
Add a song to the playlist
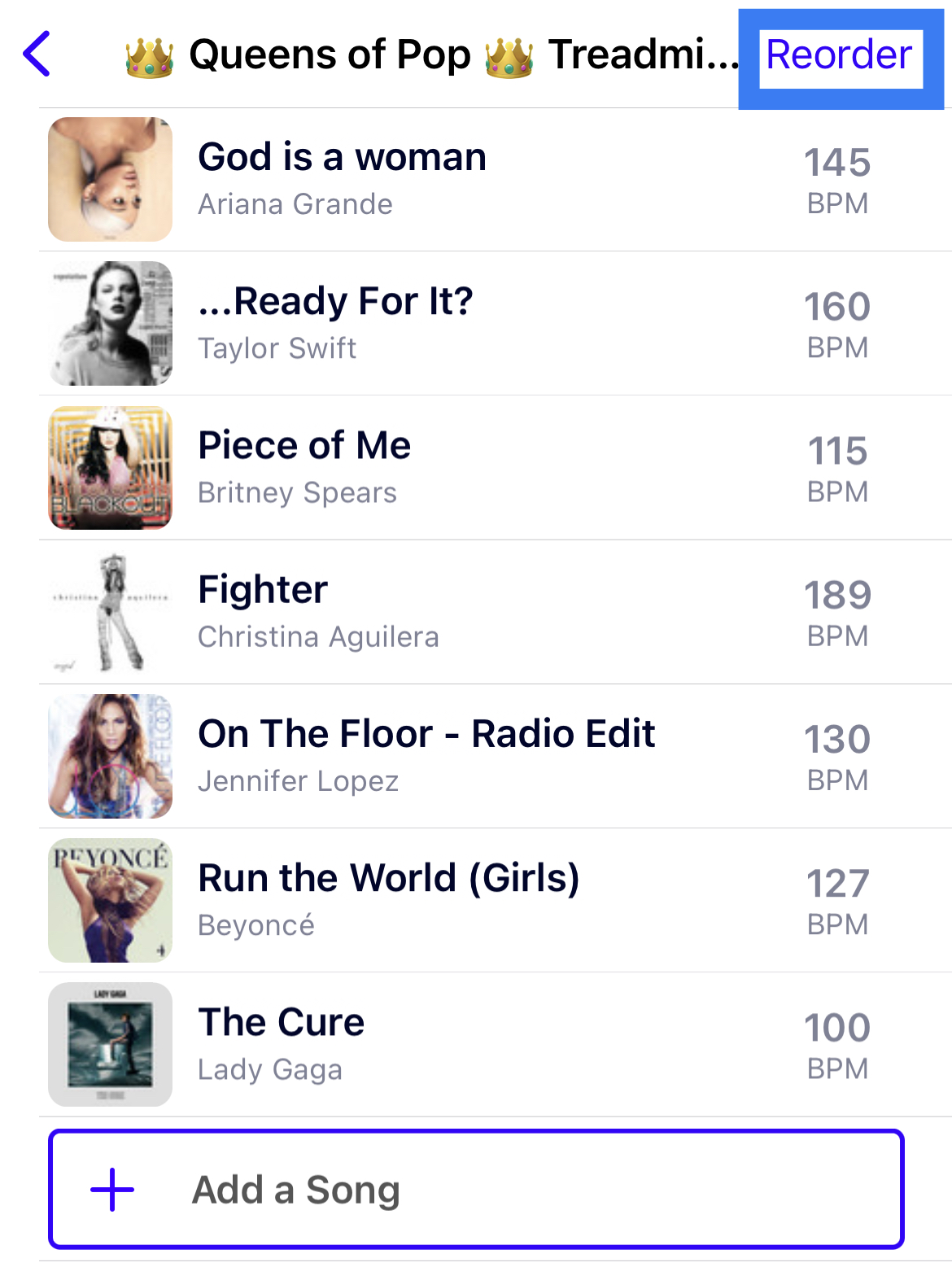tap(476, 1189)
